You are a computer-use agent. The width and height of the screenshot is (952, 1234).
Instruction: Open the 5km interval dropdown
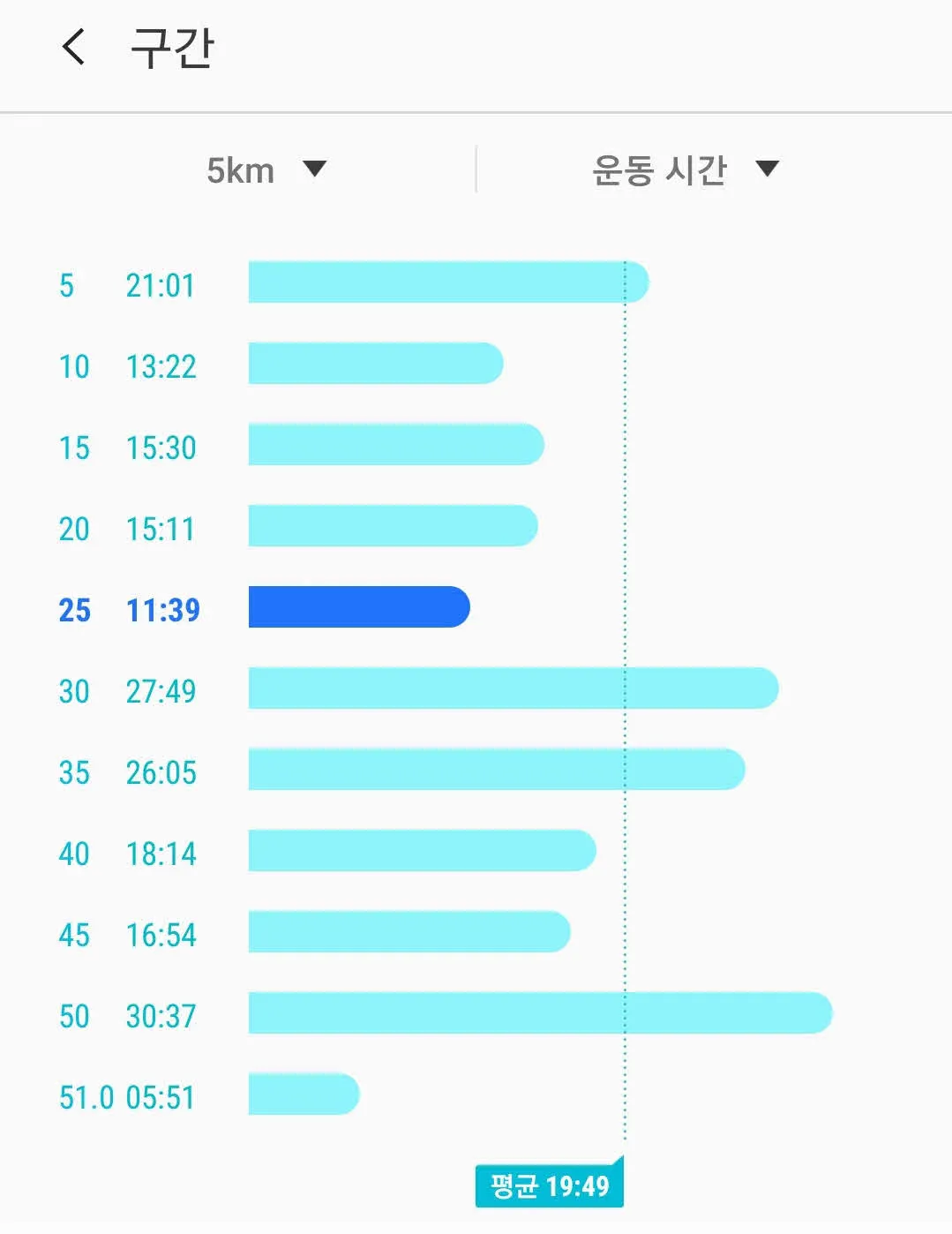coord(266,169)
